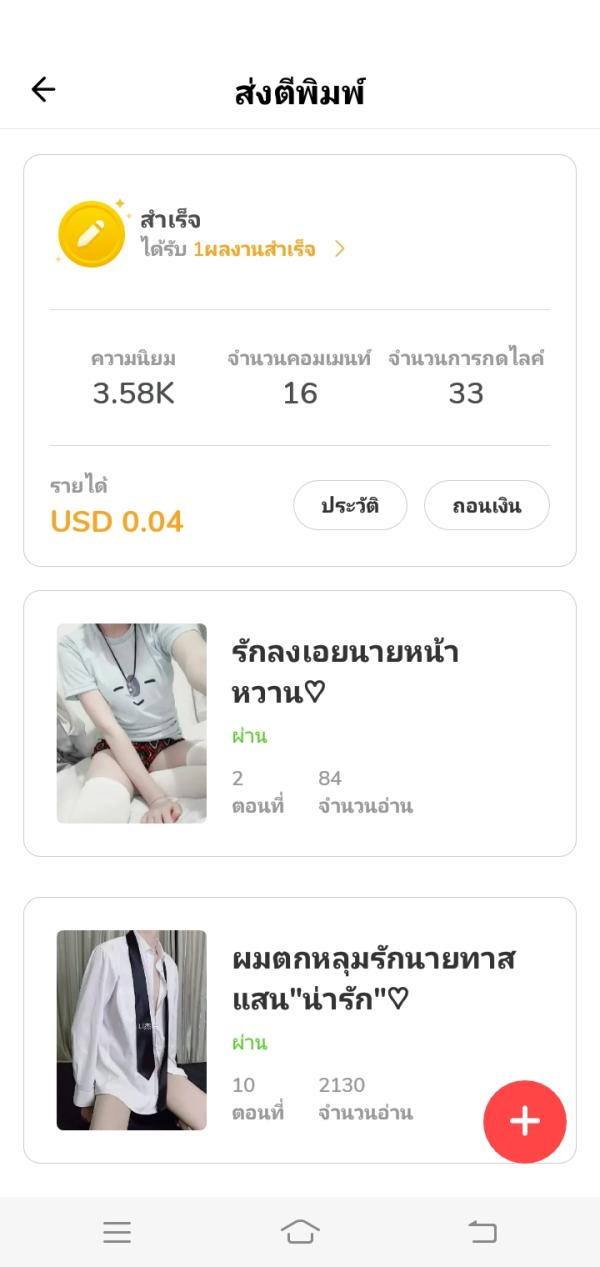
Task: Tap the ถอนเงิน withdraw button
Action: pyautogui.click(x=487, y=506)
